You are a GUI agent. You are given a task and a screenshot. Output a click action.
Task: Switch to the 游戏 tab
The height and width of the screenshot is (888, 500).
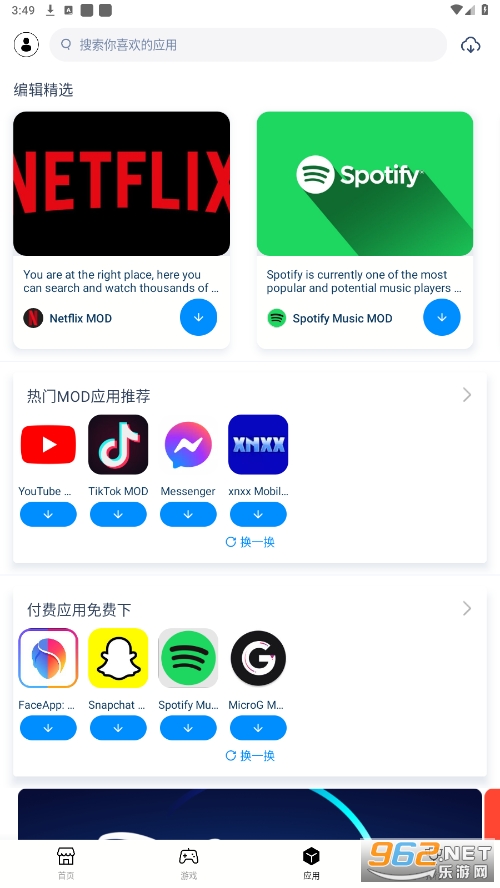click(189, 863)
